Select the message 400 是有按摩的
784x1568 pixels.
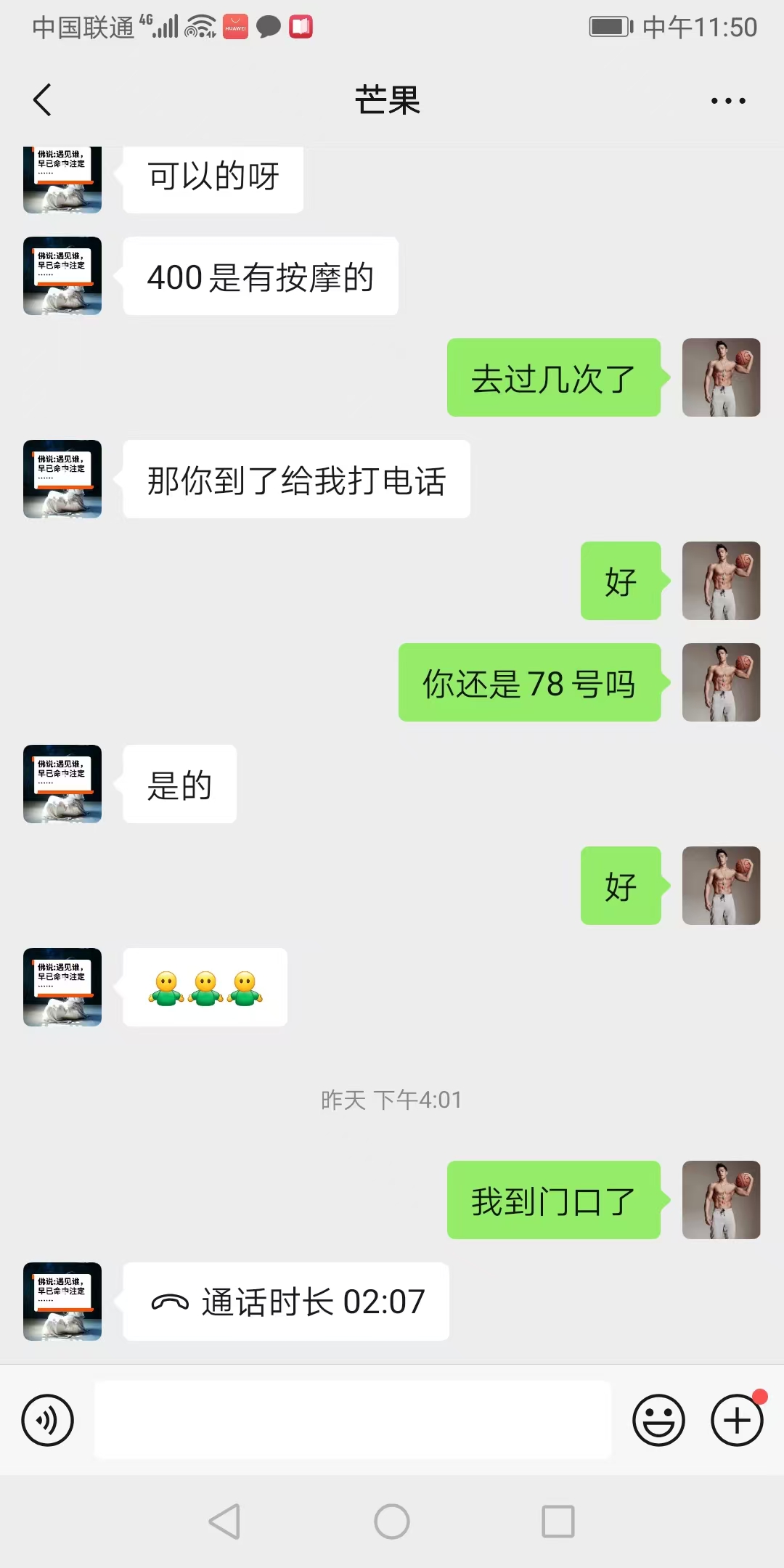pyautogui.click(x=260, y=276)
